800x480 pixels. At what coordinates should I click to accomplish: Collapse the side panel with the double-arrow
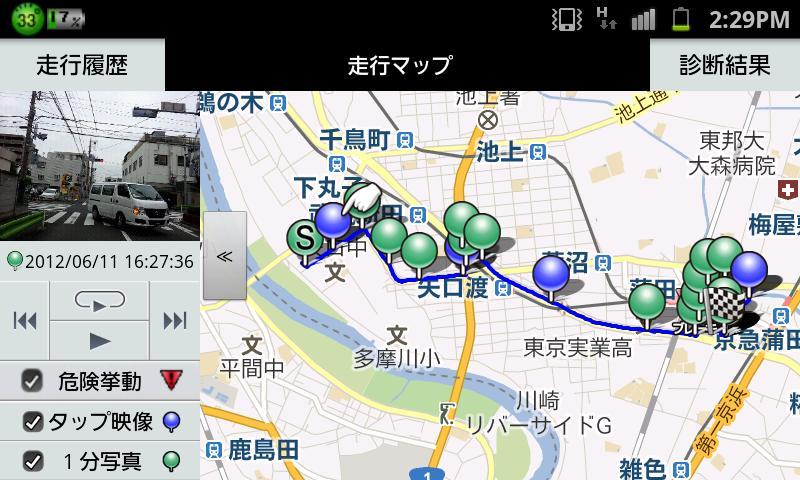[224, 256]
